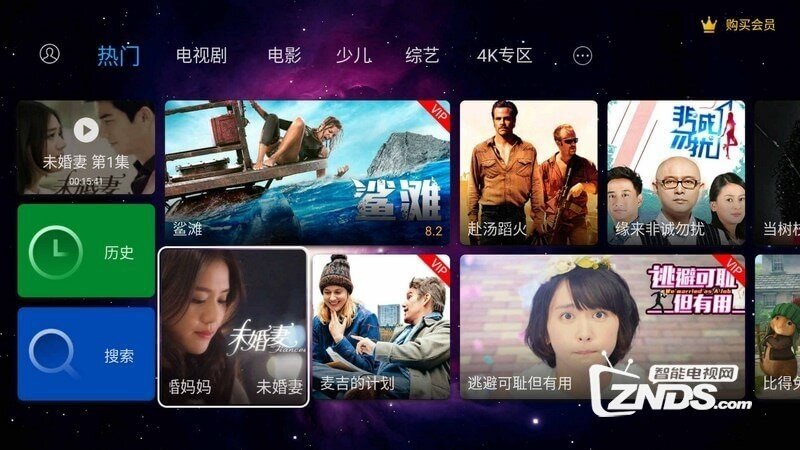Resume playing 未婚妻 第1集
The image size is (800, 450).
coord(86,147)
